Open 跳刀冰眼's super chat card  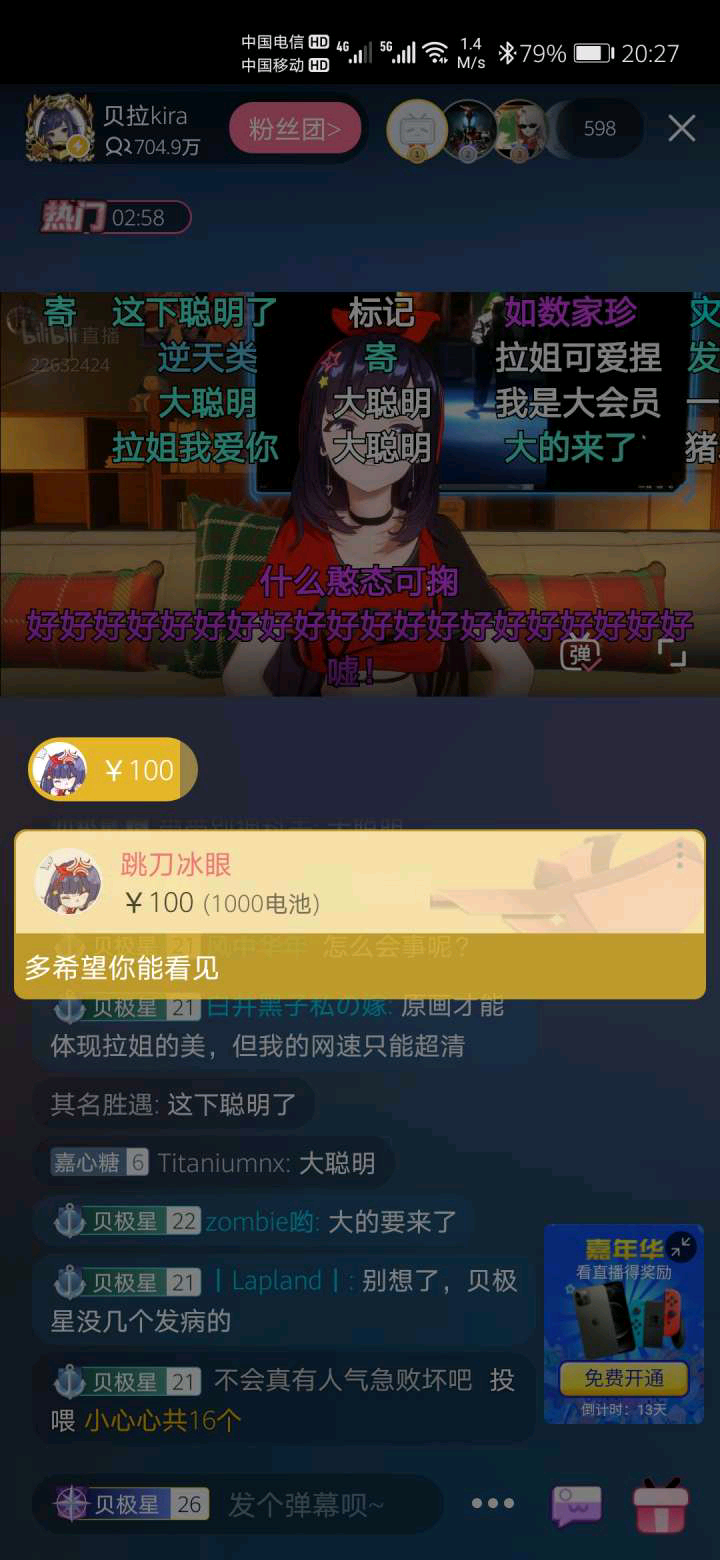(x=360, y=914)
